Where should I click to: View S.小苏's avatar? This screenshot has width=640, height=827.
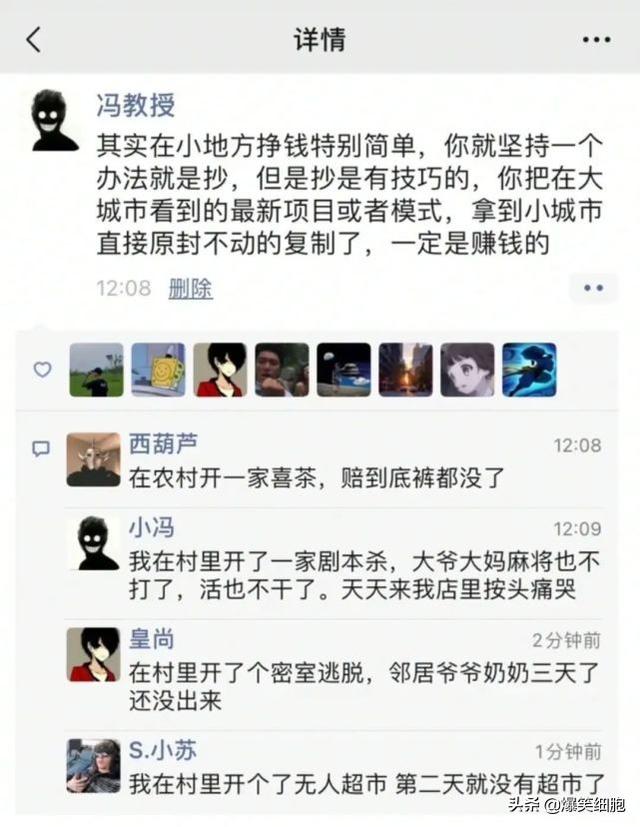pos(93,765)
